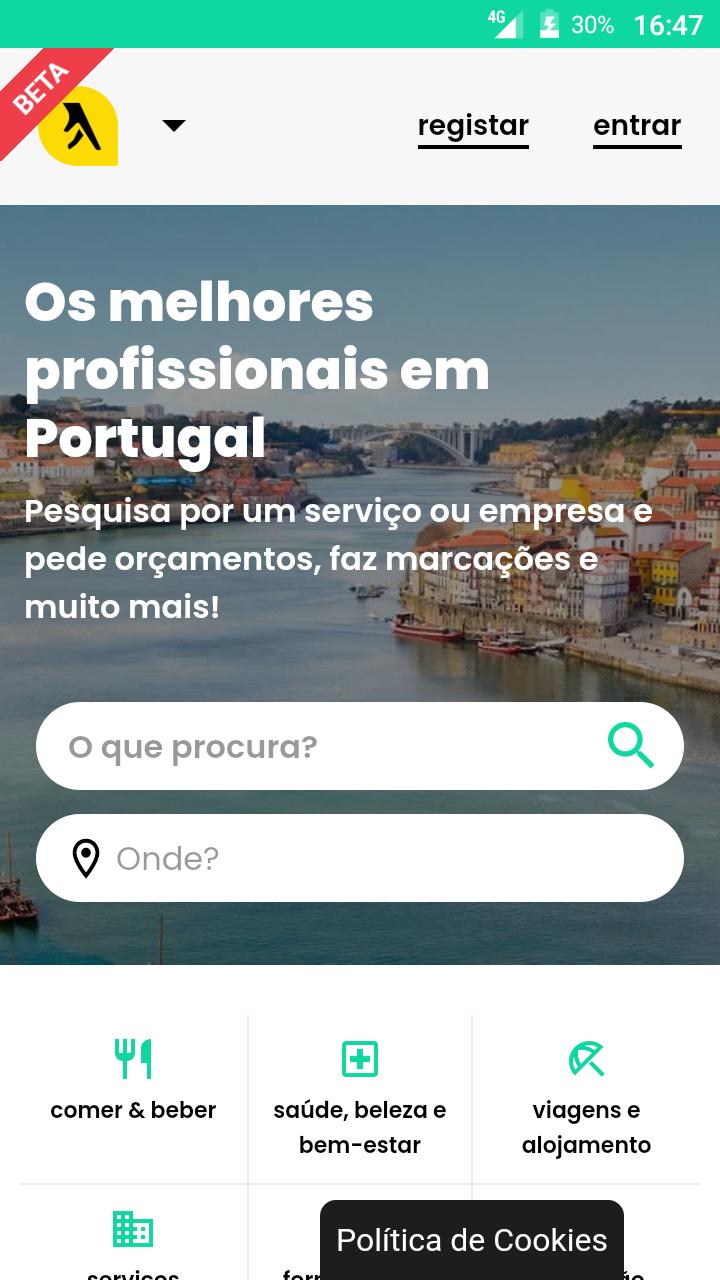Open the dropdown arrow beside the logo
The height and width of the screenshot is (1280, 720).
pyautogui.click(x=174, y=126)
